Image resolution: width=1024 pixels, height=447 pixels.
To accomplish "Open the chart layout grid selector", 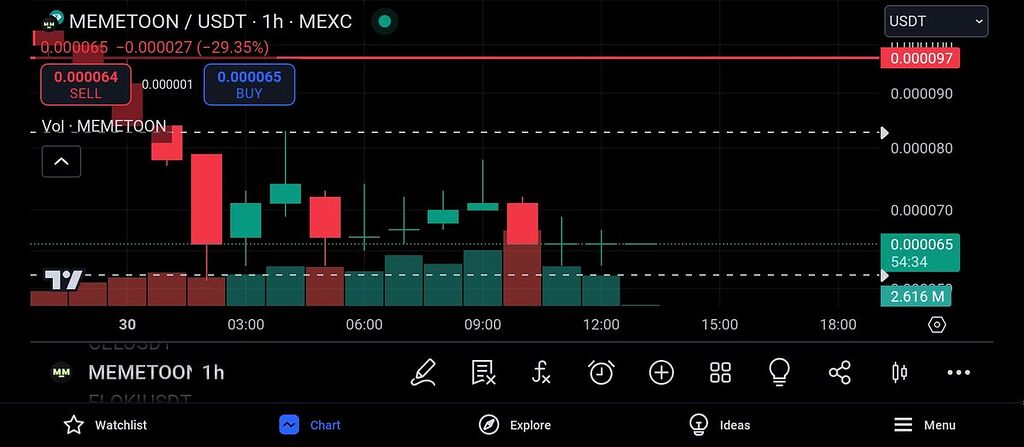I will 720,373.
